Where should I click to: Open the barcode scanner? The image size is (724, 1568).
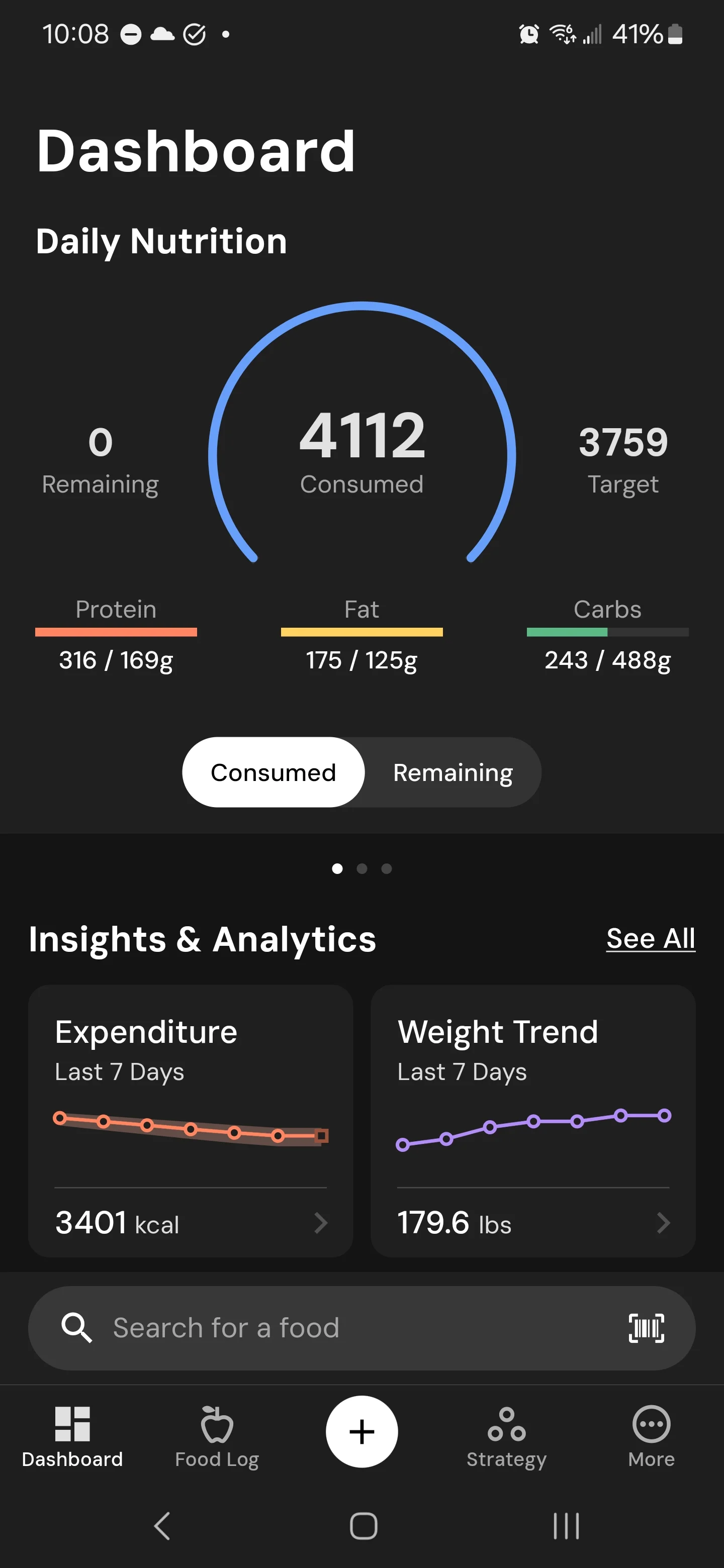pos(646,1328)
